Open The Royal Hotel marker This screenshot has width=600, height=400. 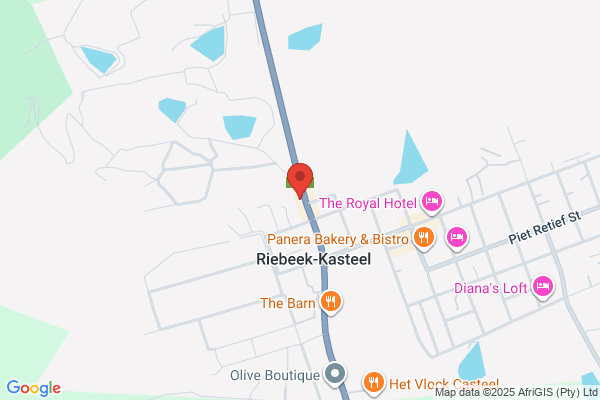coord(432,201)
